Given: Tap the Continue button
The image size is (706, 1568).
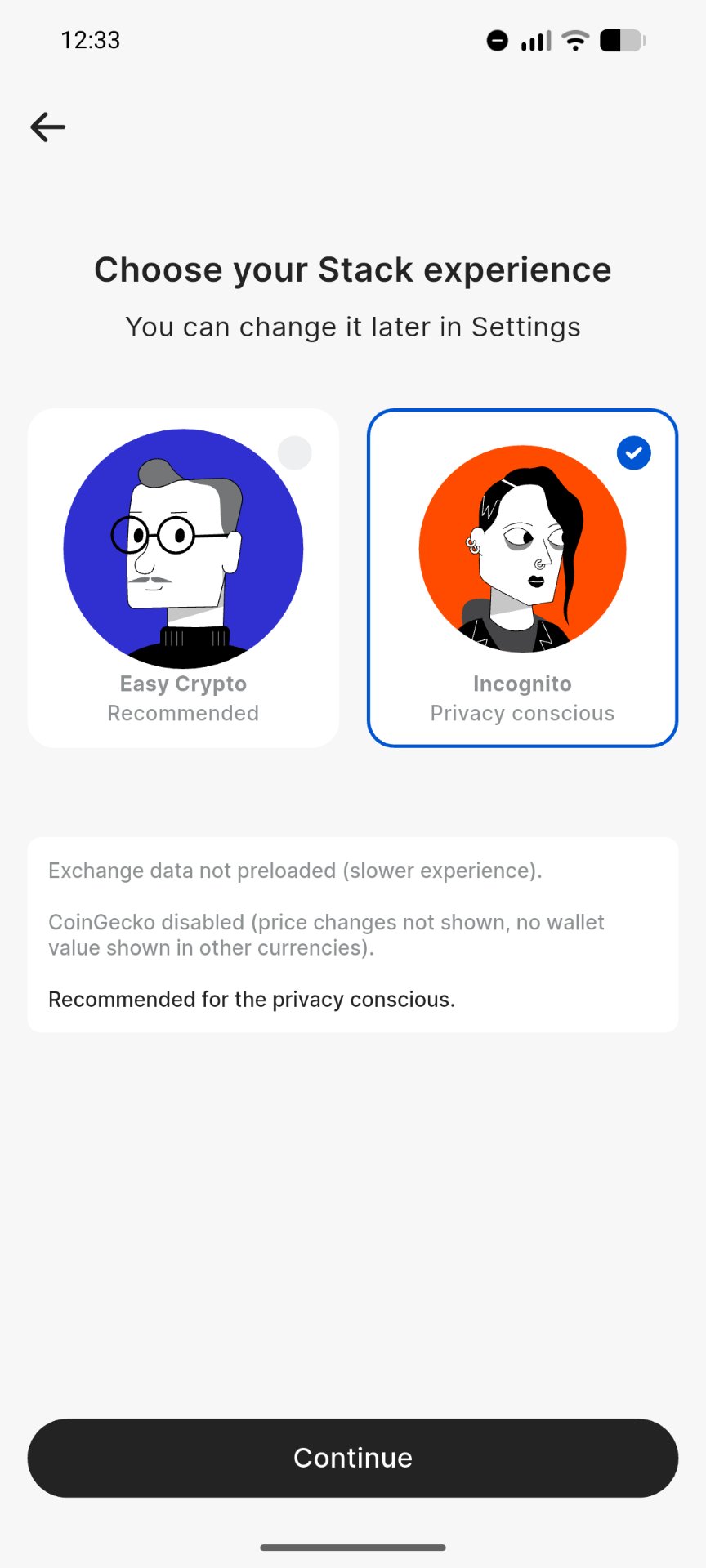Looking at the screenshot, I should coord(353,1458).
